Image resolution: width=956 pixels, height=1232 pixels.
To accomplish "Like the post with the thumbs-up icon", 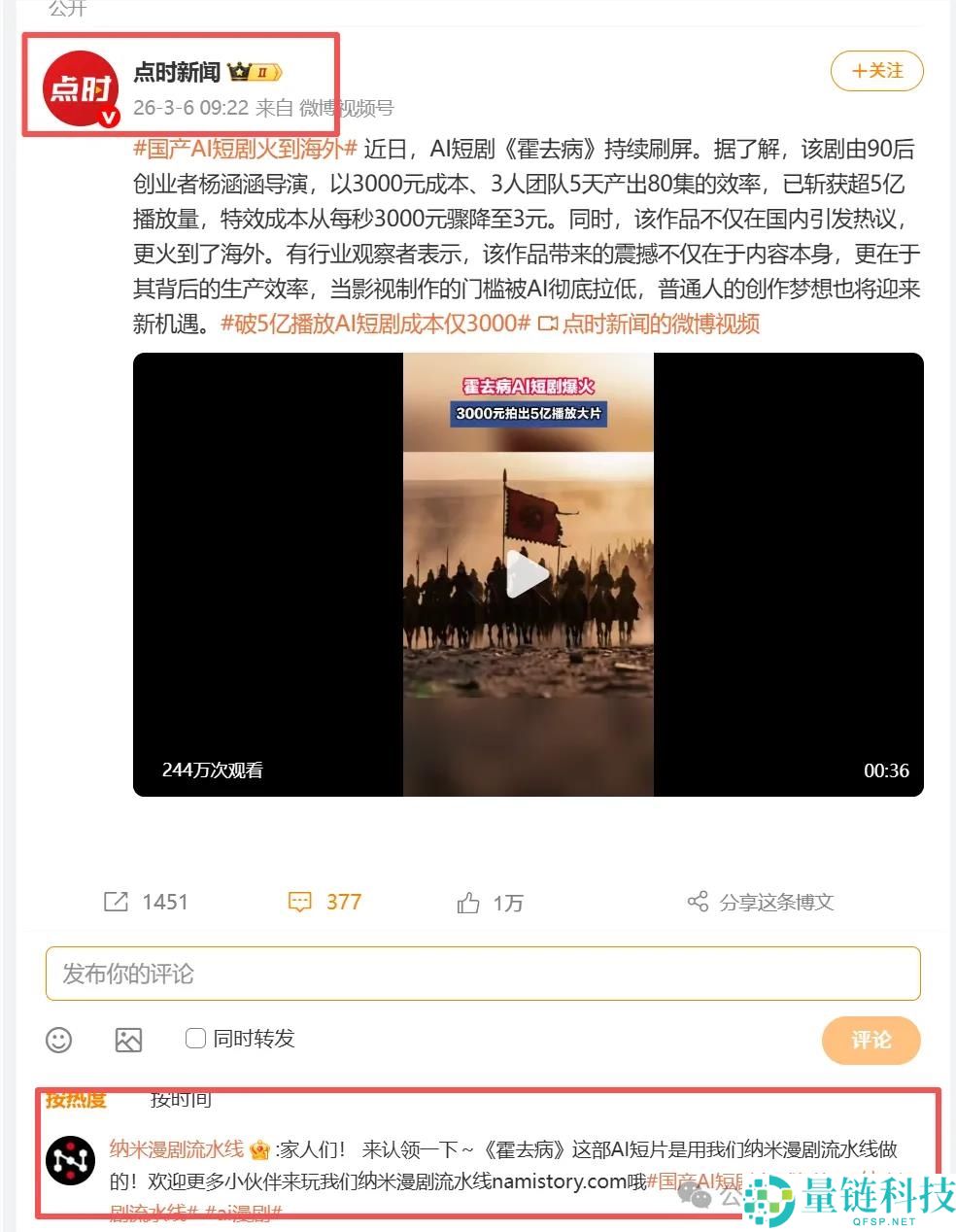I will click(x=467, y=902).
